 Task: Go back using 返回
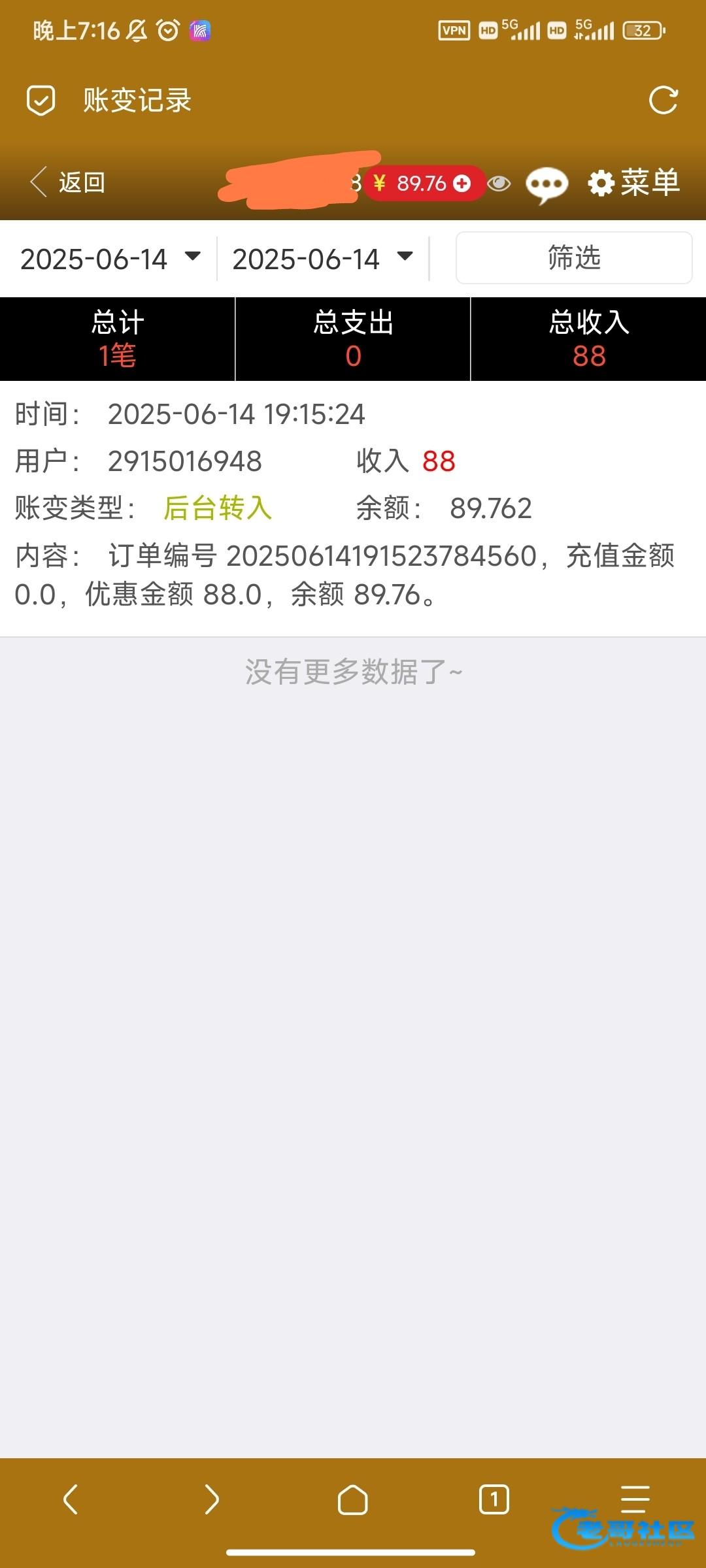coord(68,182)
